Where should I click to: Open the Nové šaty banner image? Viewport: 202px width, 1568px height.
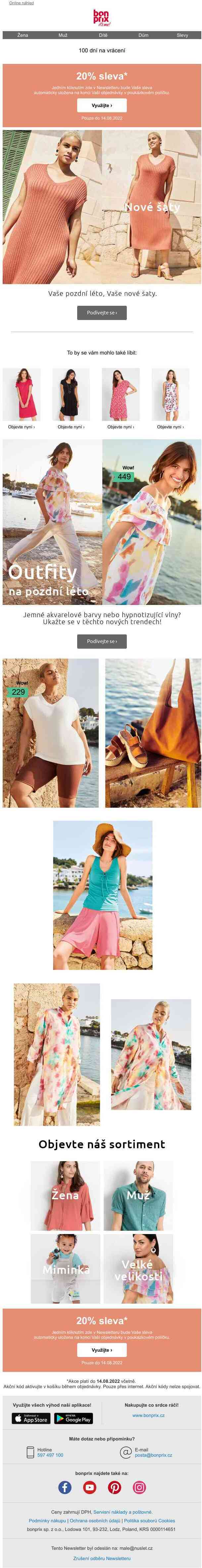[x=102, y=207]
